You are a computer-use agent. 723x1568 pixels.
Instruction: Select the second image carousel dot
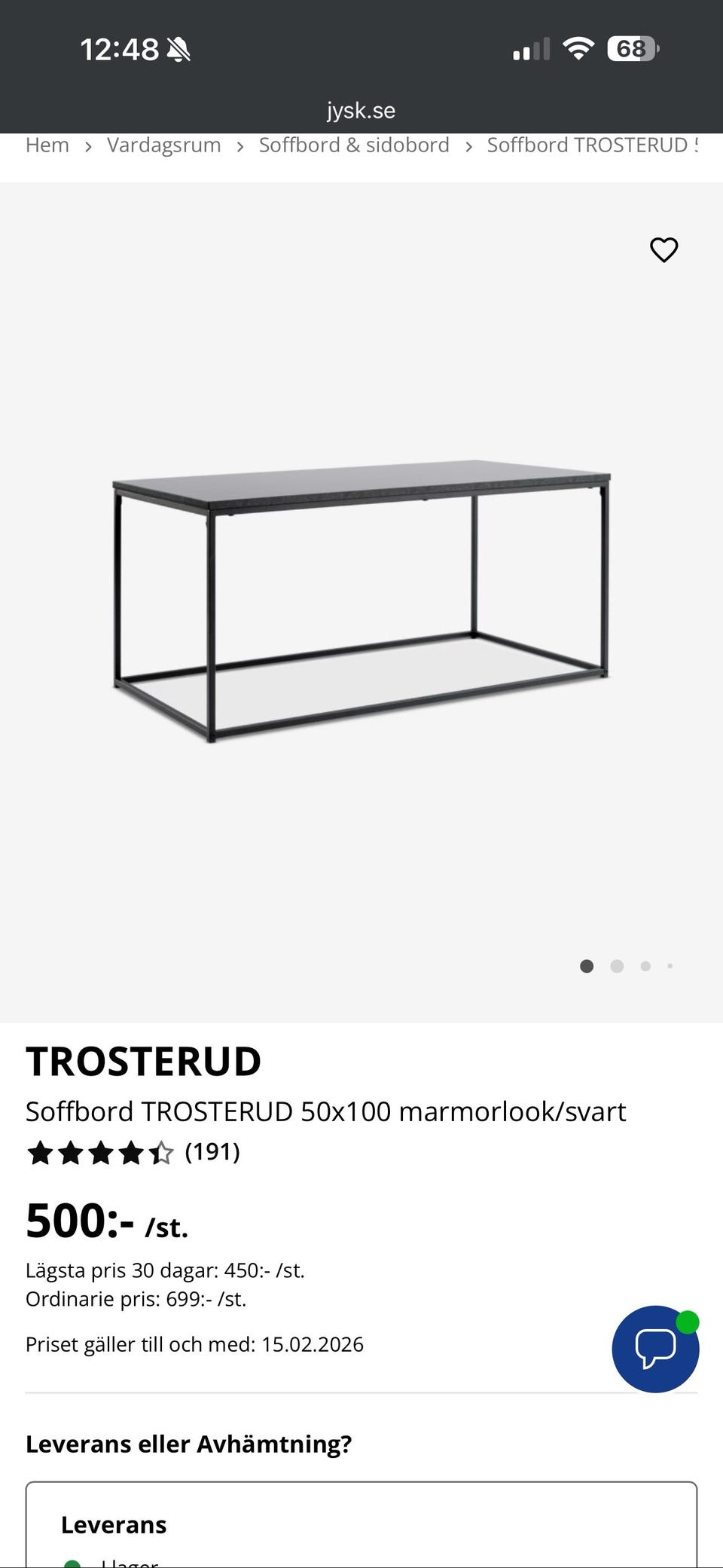tap(616, 965)
